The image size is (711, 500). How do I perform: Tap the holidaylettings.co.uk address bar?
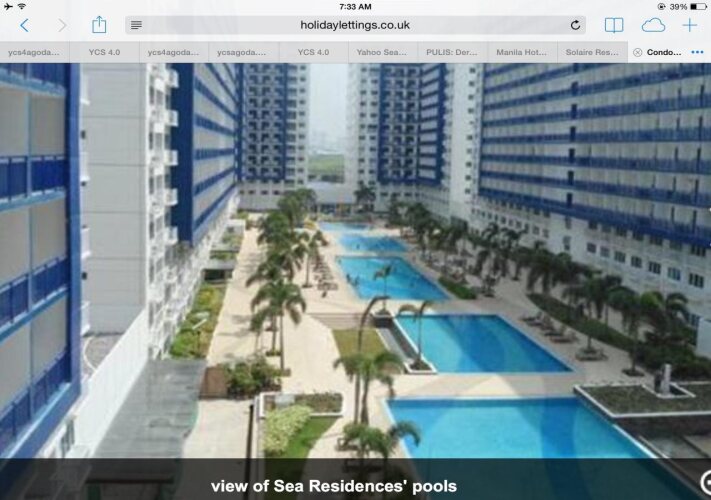[355, 25]
